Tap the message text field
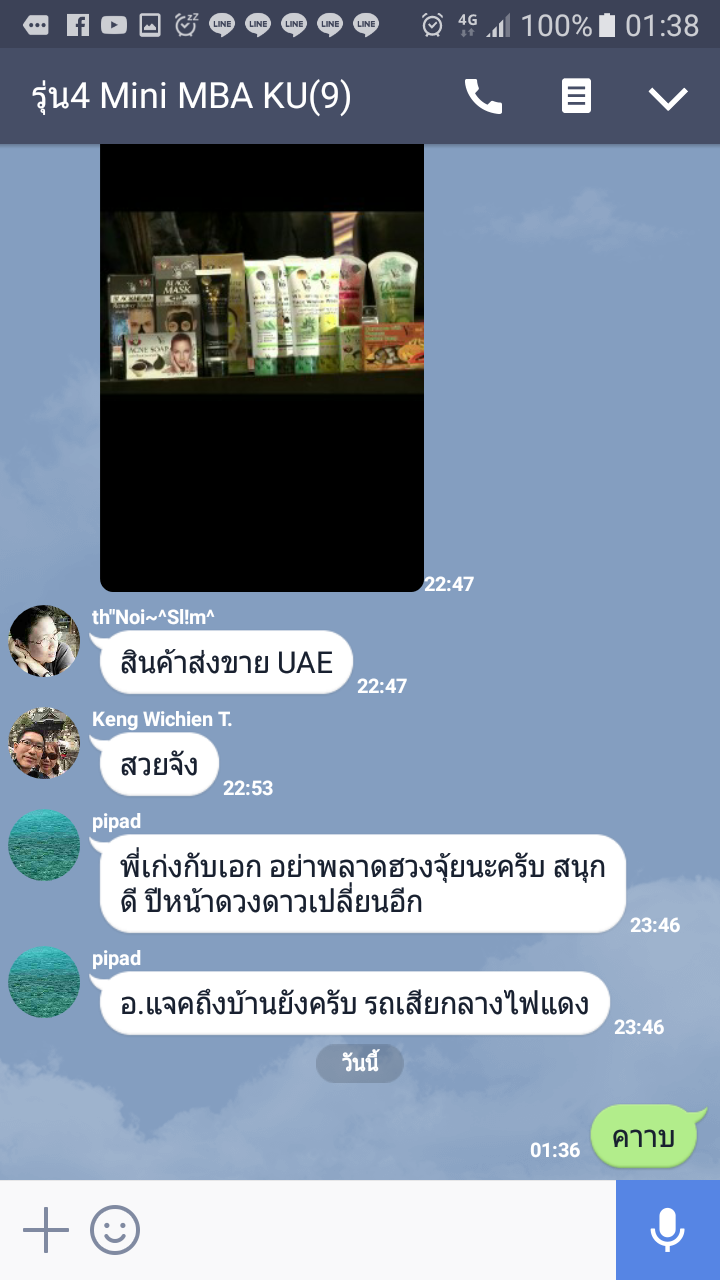Viewport: 720px width, 1280px height. pyautogui.click(x=380, y=1230)
